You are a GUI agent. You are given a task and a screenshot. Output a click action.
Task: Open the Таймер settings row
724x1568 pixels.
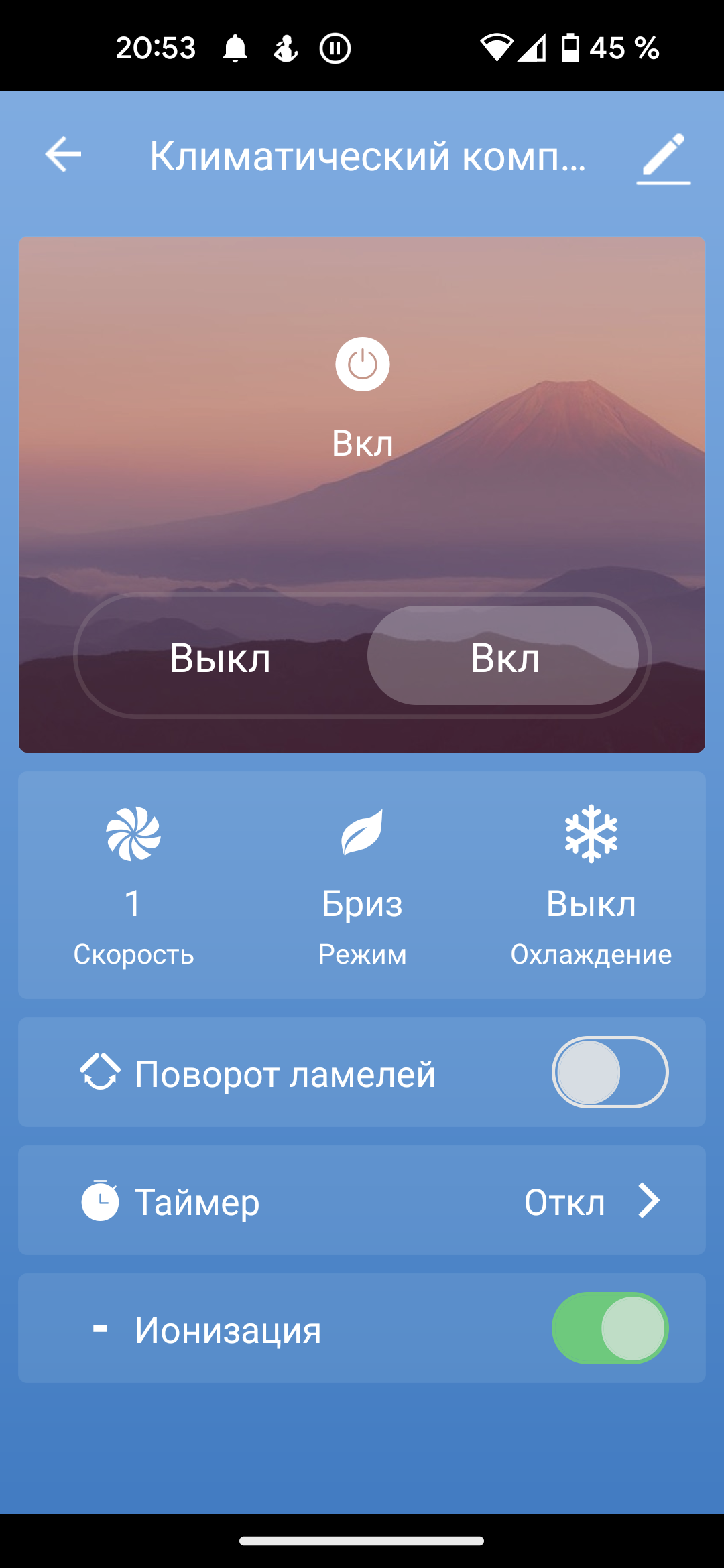coord(362,1200)
